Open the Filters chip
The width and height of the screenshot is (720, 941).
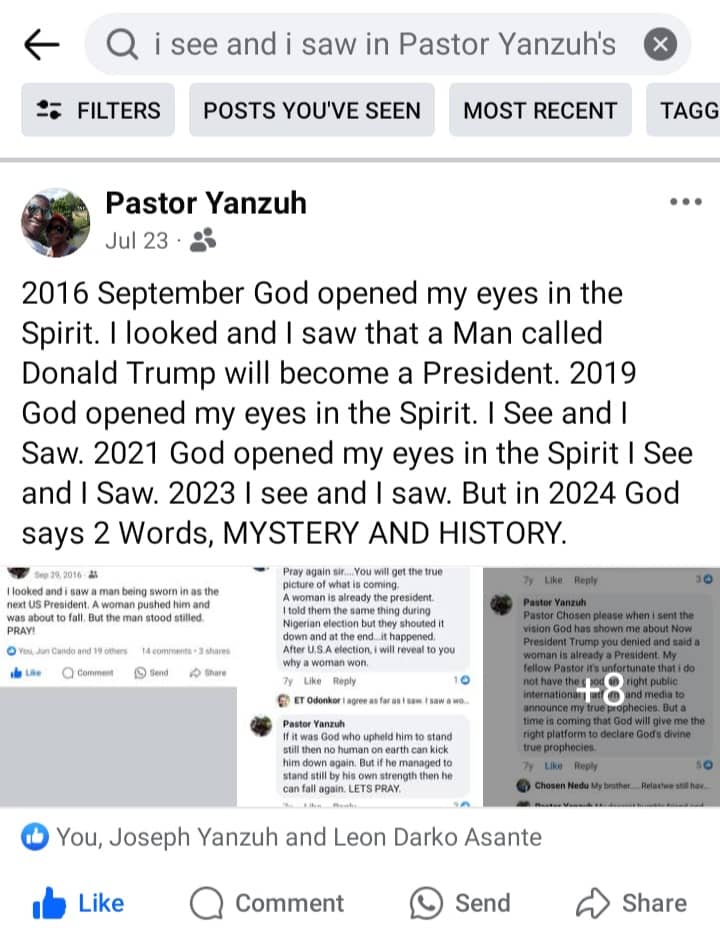tap(98, 110)
